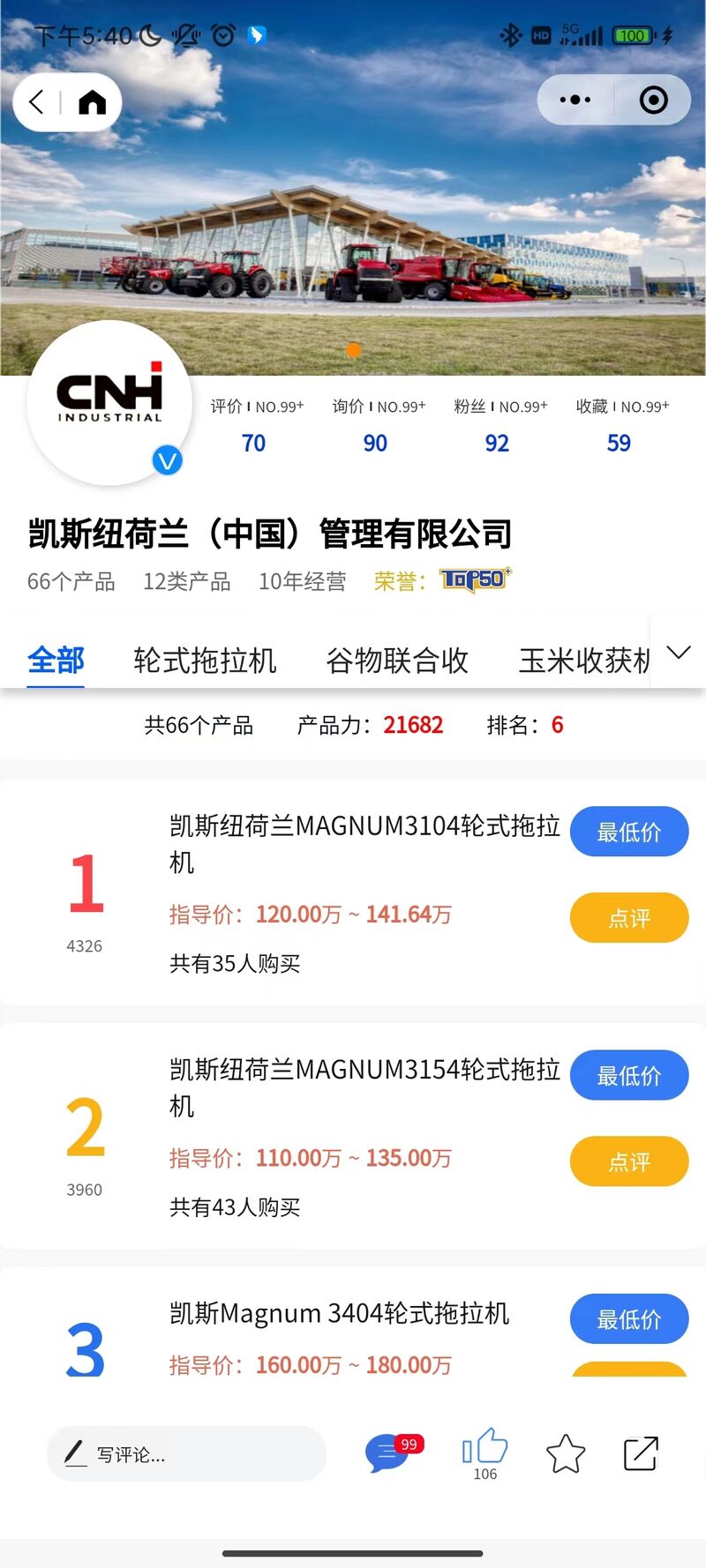706x1568 pixels.
Task: Tap 点评 for MAGNUM3154 tractor
Action: (x=628, y=1161)
